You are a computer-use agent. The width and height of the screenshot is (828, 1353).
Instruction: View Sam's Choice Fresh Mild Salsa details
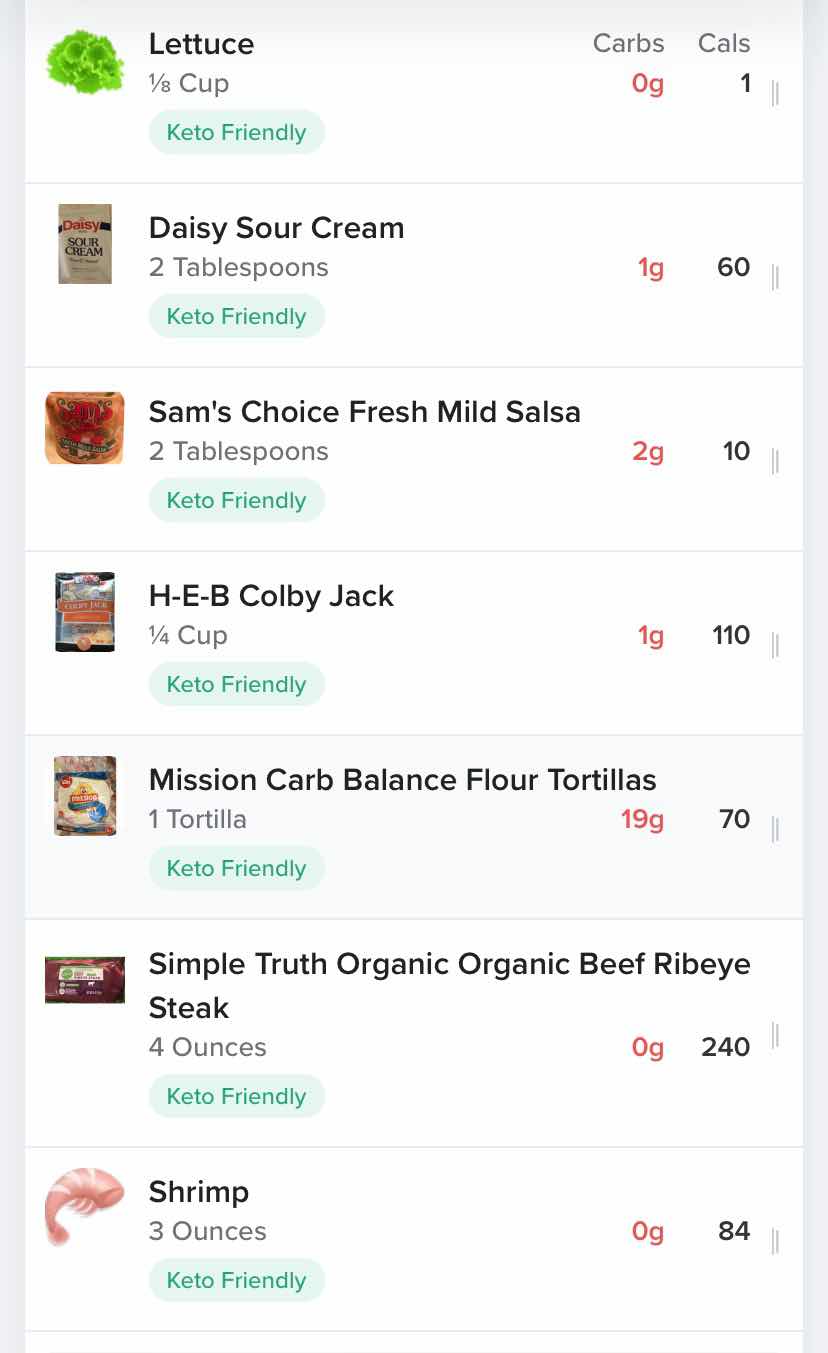pyautogui.click(x=364, y=412)
